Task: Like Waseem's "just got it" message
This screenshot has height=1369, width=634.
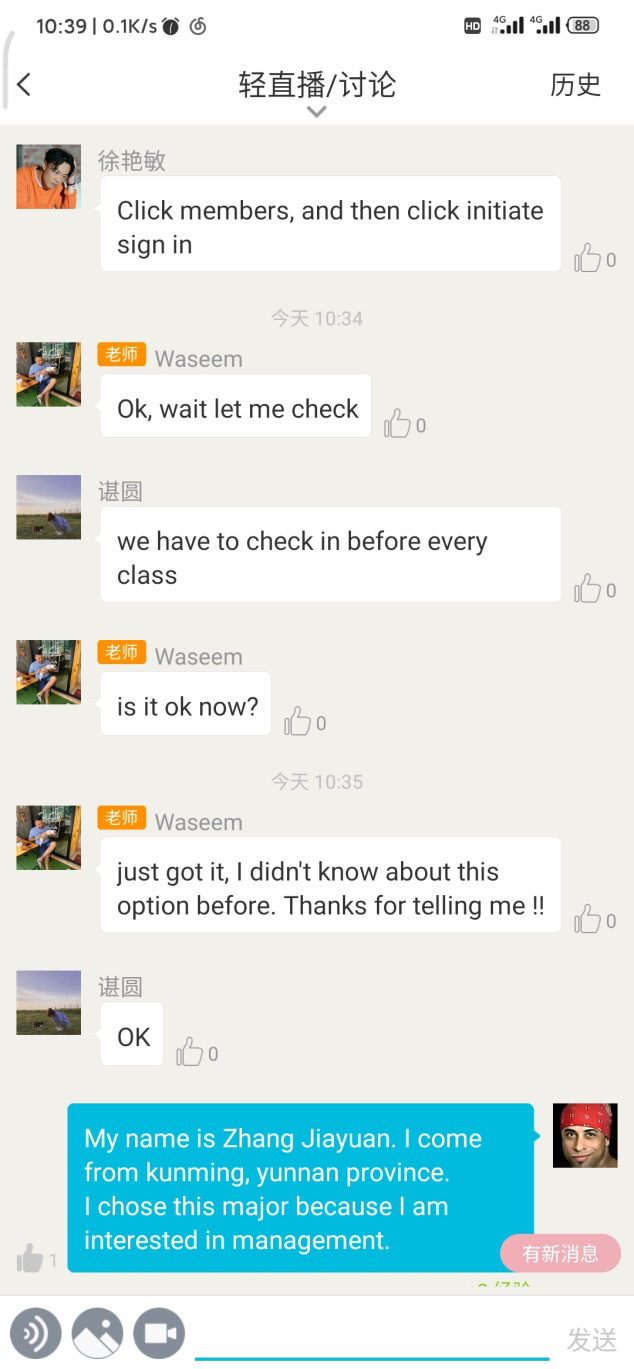Action: [x=587, y=920]
